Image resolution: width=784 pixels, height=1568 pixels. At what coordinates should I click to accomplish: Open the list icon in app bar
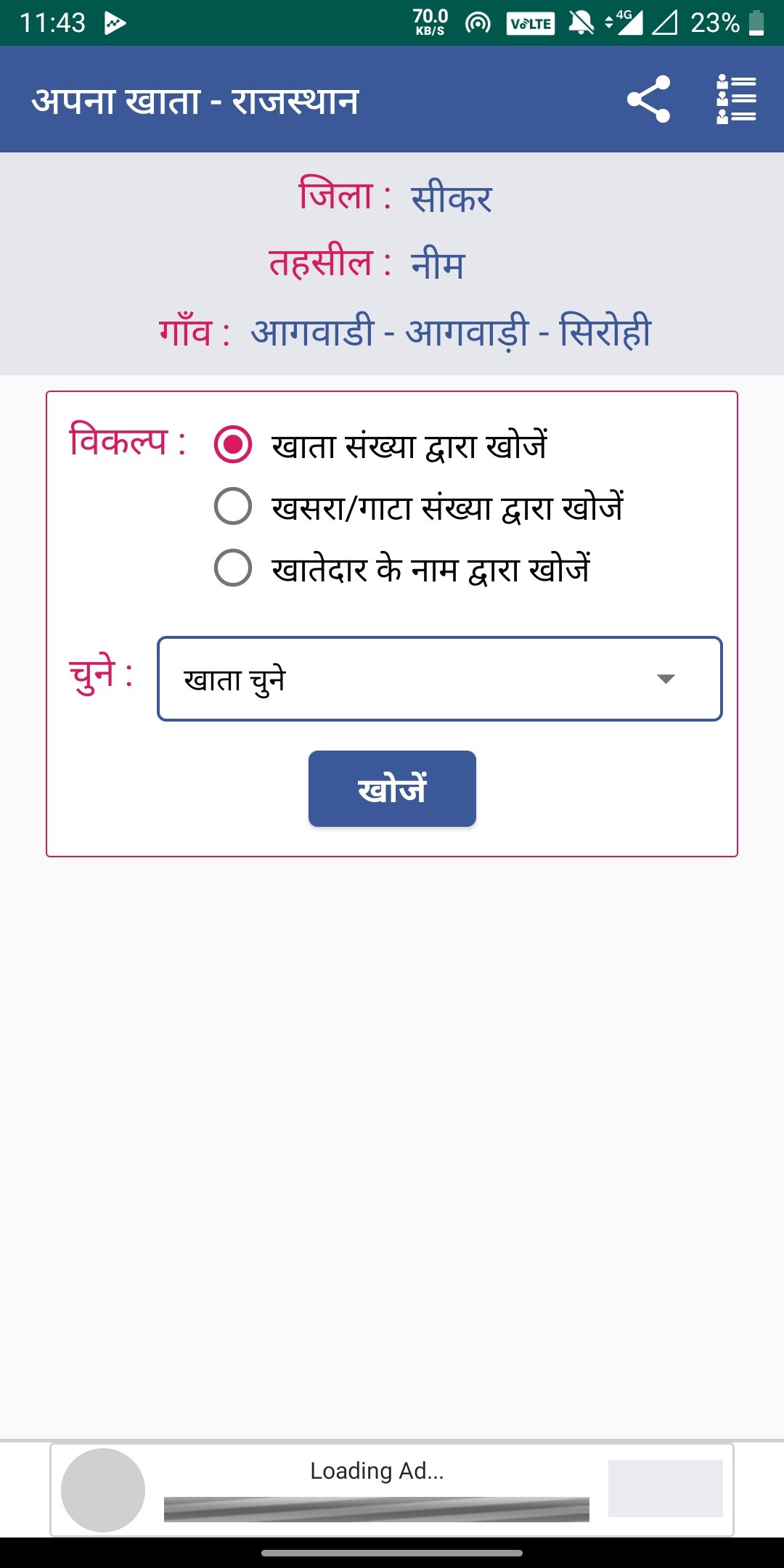tap(736, 99)
